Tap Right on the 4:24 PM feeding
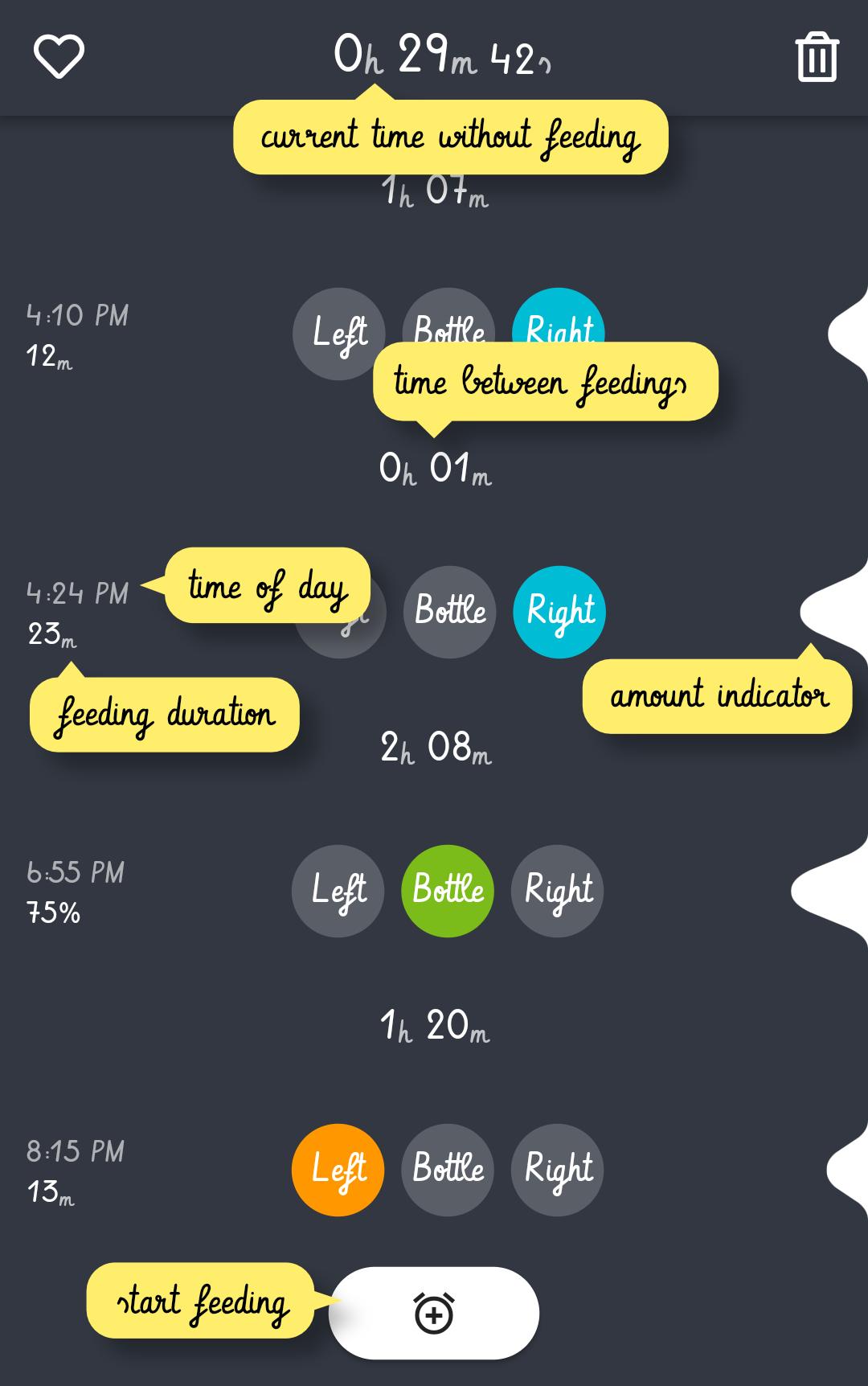868x1386 pixels. point(559,612)
